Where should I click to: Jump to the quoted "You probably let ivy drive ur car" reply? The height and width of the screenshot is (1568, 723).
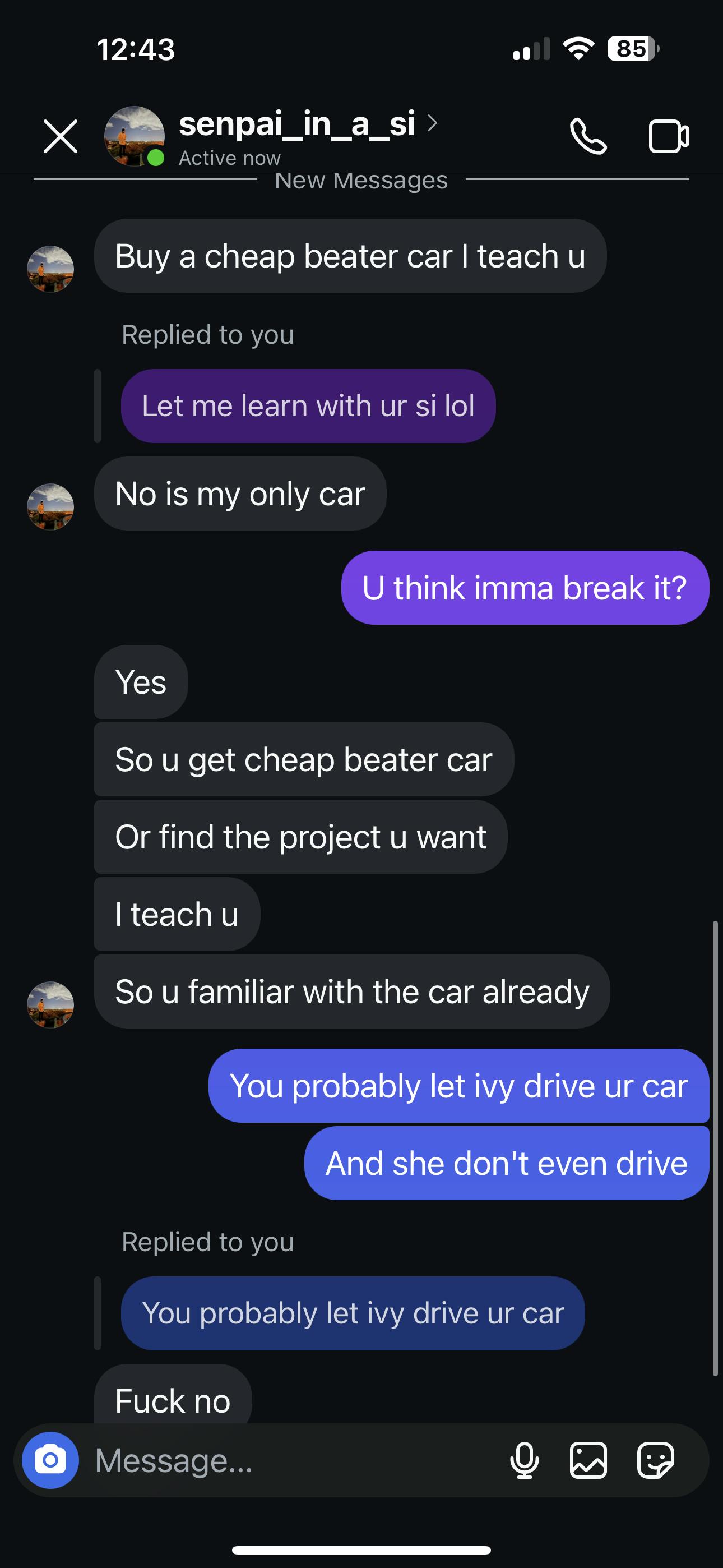tap(353, 1313)
